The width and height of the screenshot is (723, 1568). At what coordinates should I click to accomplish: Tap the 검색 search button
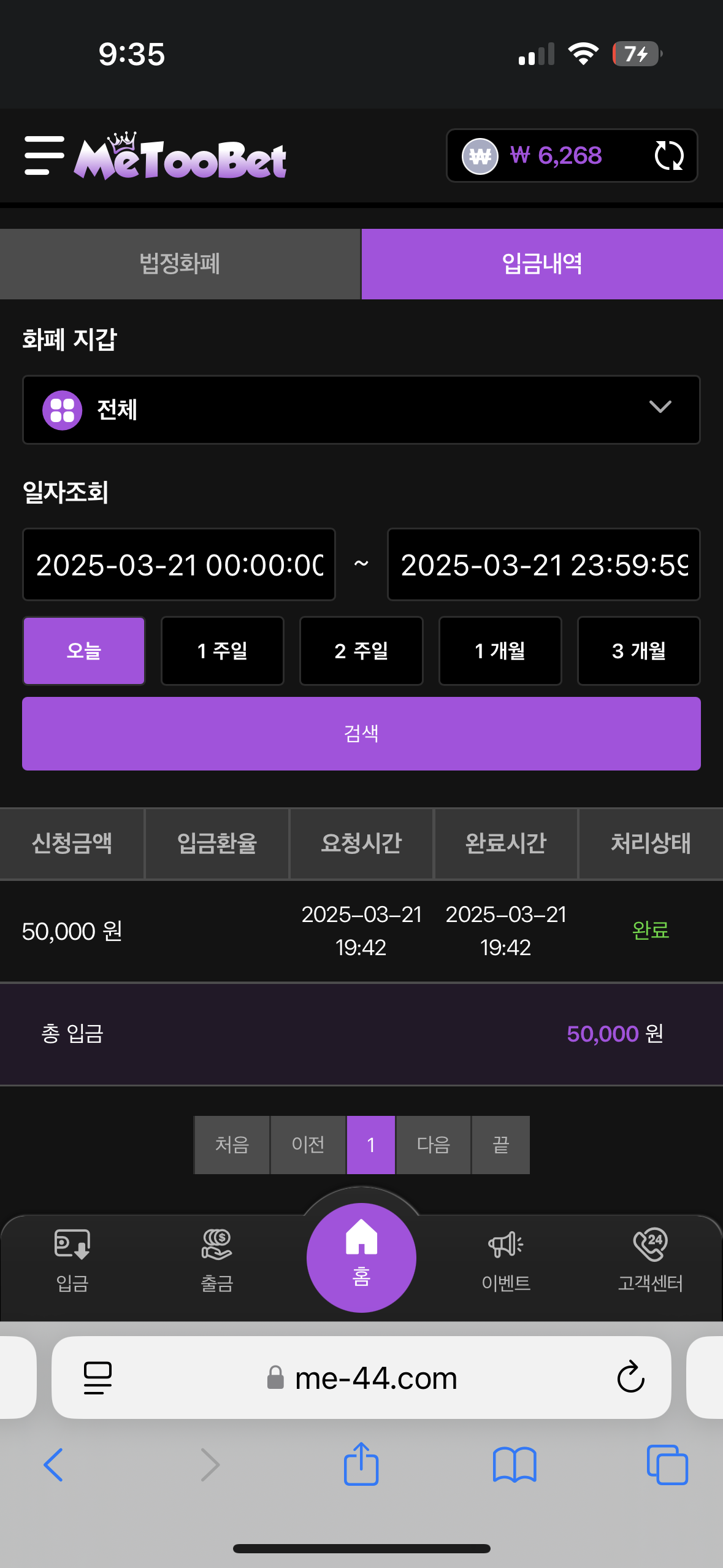361,734
